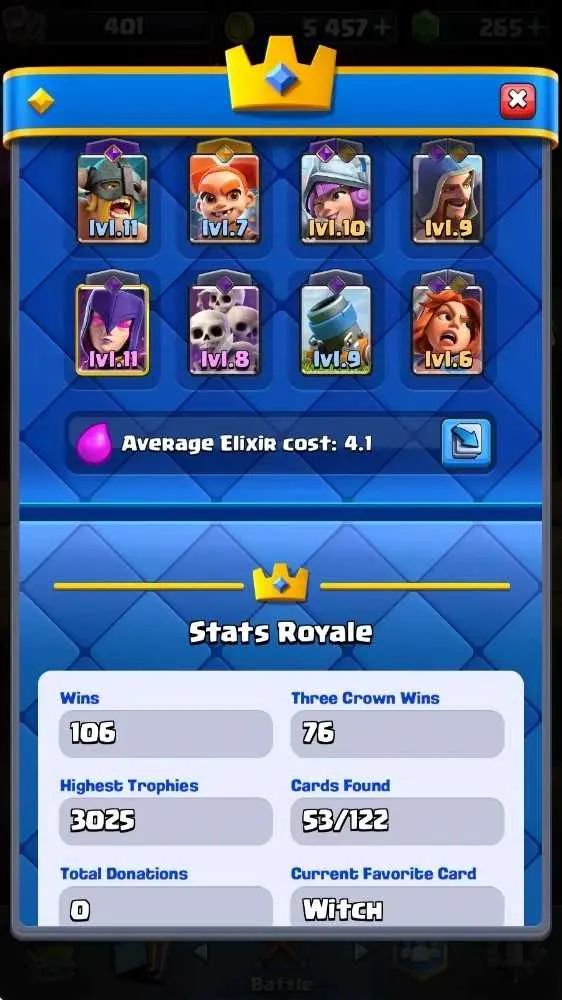Select the level 9 Wizard card
The height and width of the screenshot is (1000, 562).
coord(448,199)
